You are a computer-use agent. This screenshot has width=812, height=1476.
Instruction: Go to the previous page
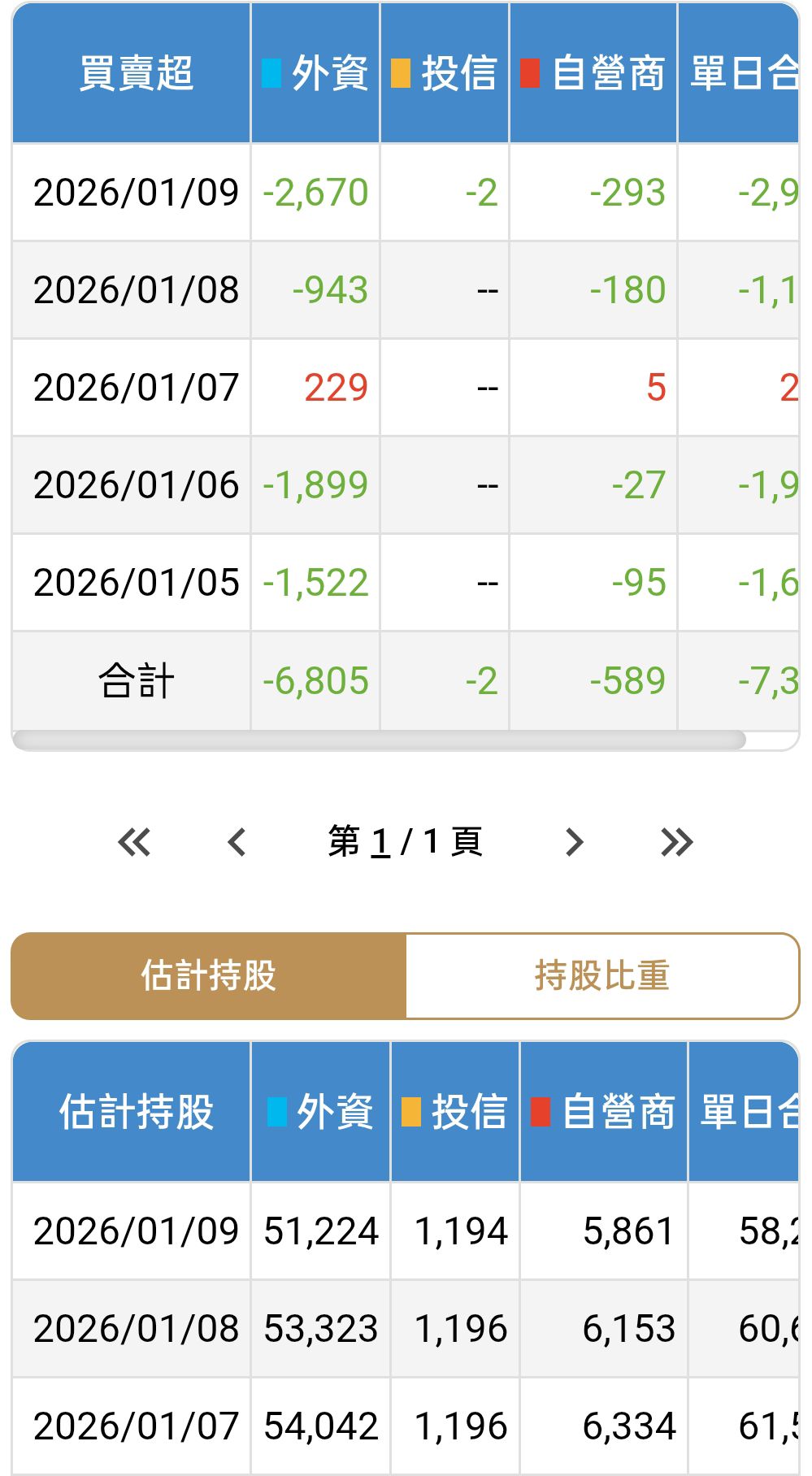237,842
